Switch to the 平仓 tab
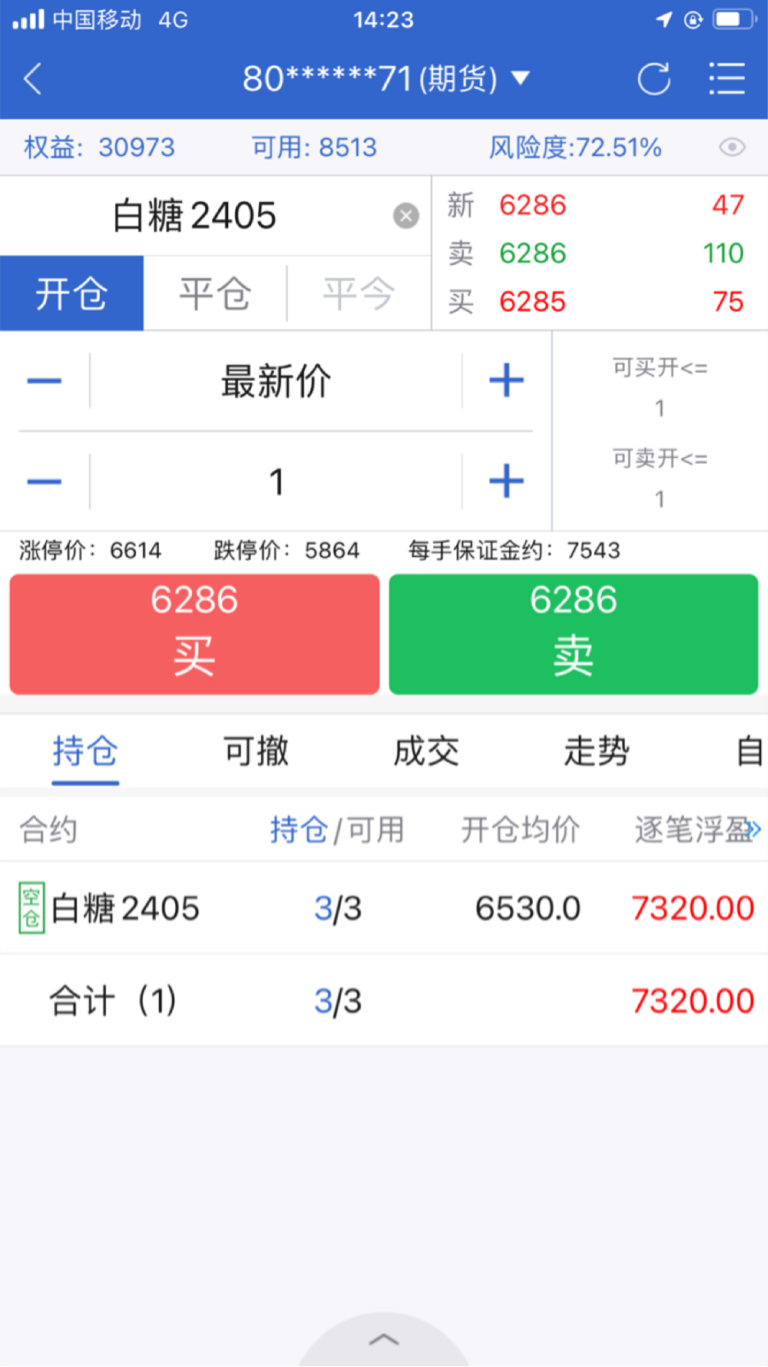The width and height of the screenshot is (768, 1367). pos(215,293)
